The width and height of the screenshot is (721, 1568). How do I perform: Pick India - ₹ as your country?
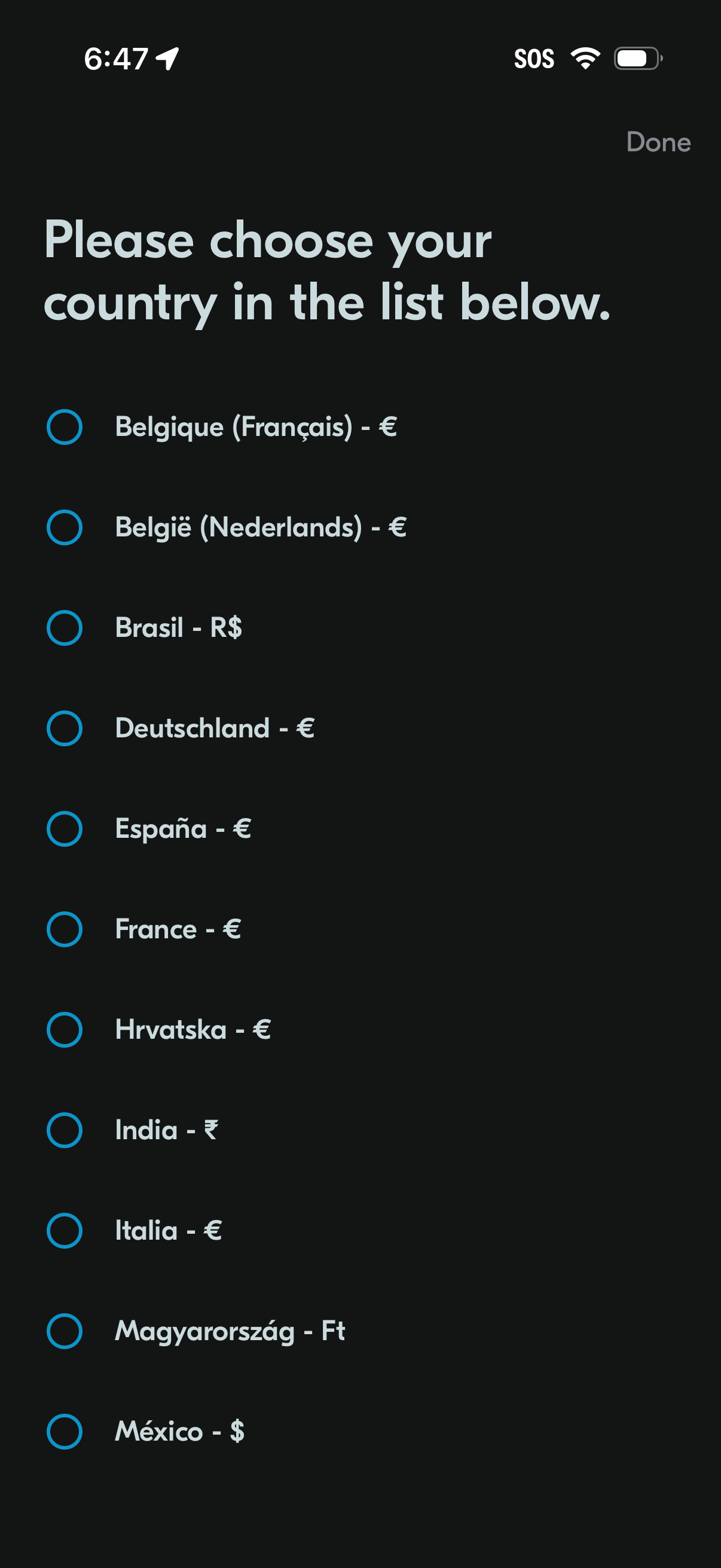coord(65,1130)
